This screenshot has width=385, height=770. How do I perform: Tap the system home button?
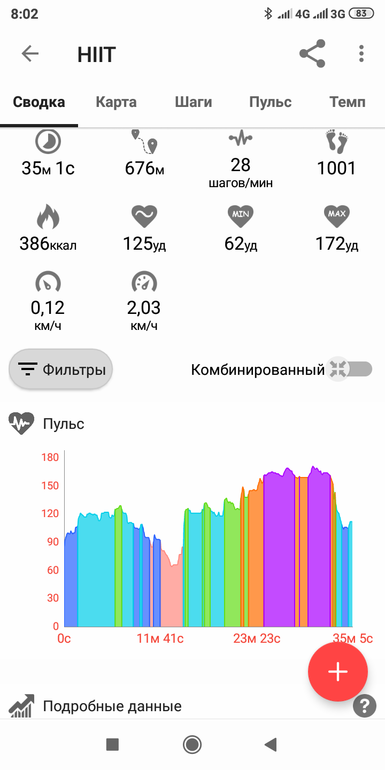[x=192, y=745]
